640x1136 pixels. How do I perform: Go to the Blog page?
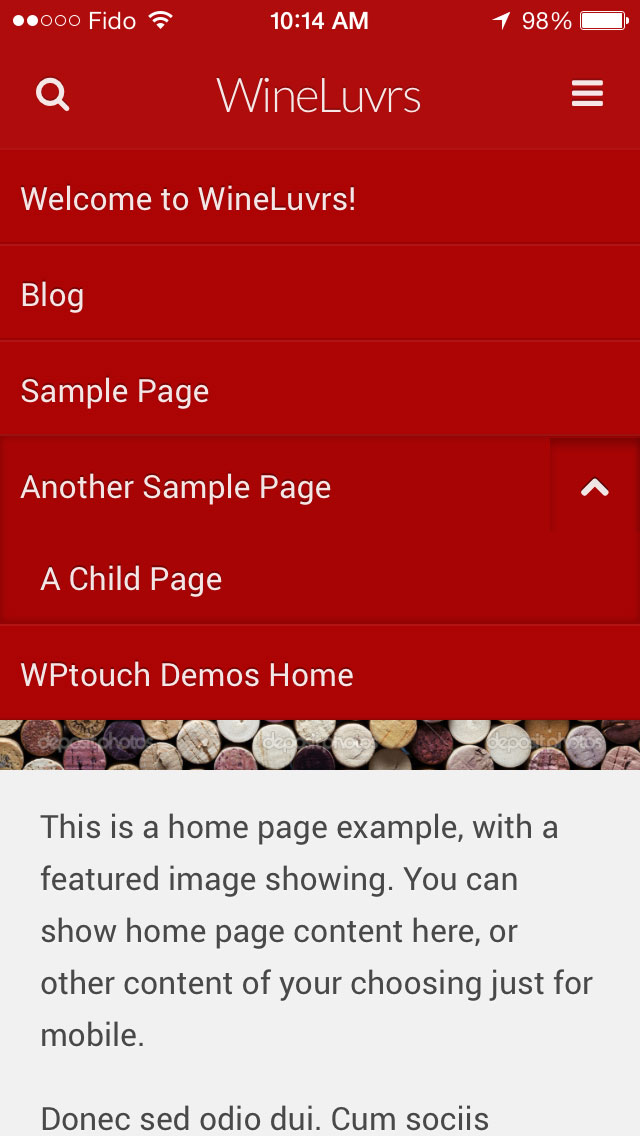pyautogui.click(x=320, y=293)
